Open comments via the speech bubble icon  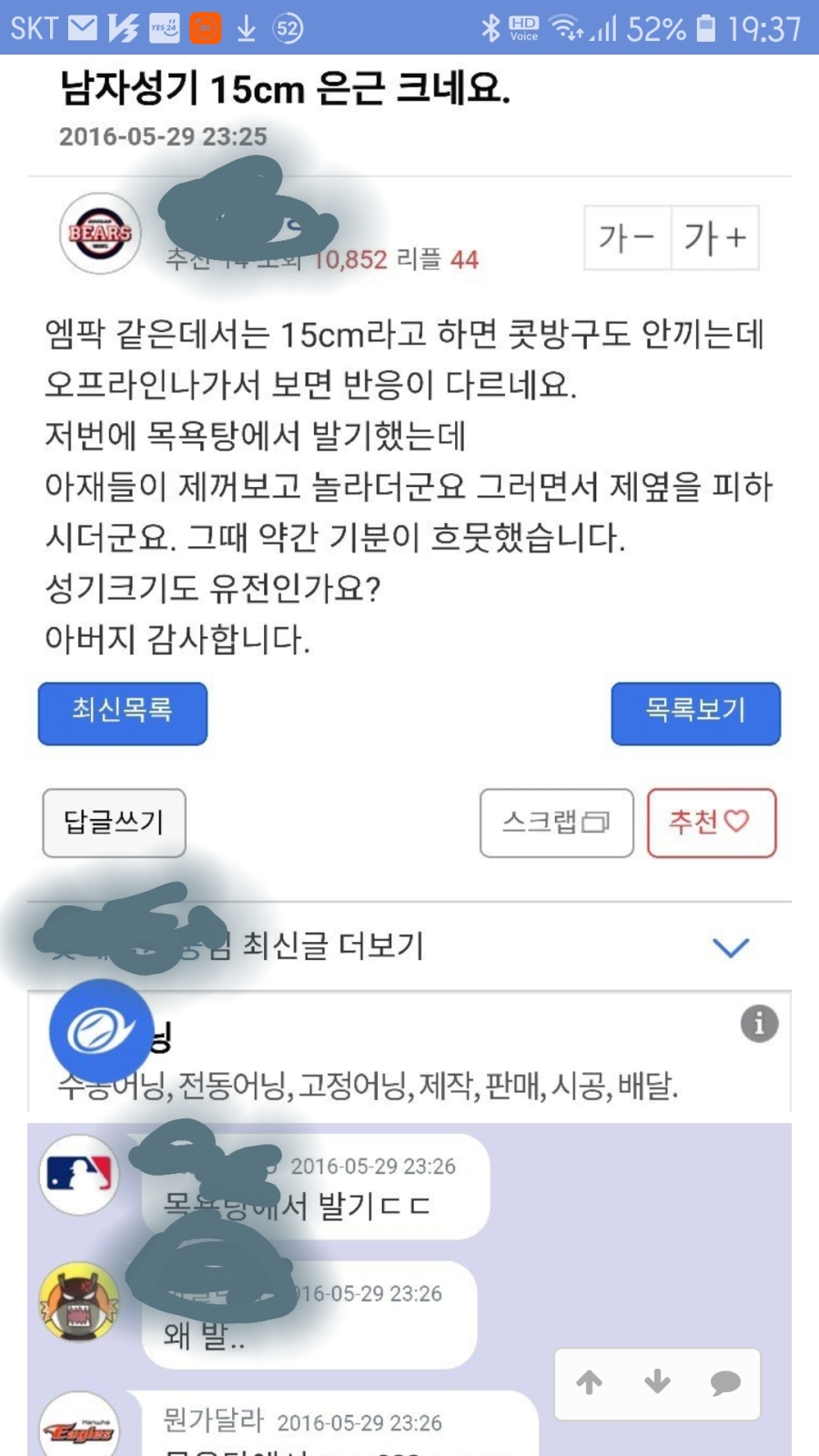coord(724,1384)
